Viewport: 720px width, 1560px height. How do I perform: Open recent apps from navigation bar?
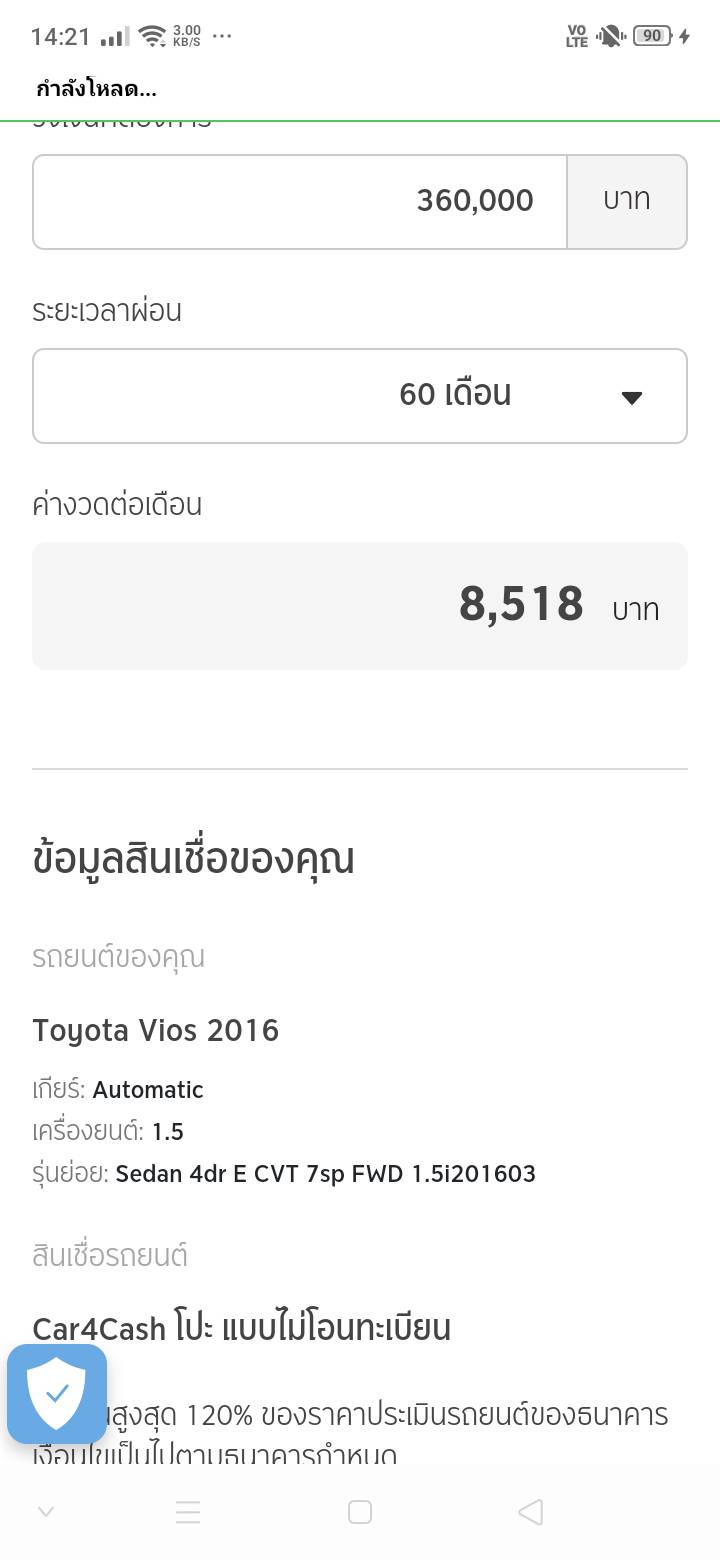pos(188,1512)
